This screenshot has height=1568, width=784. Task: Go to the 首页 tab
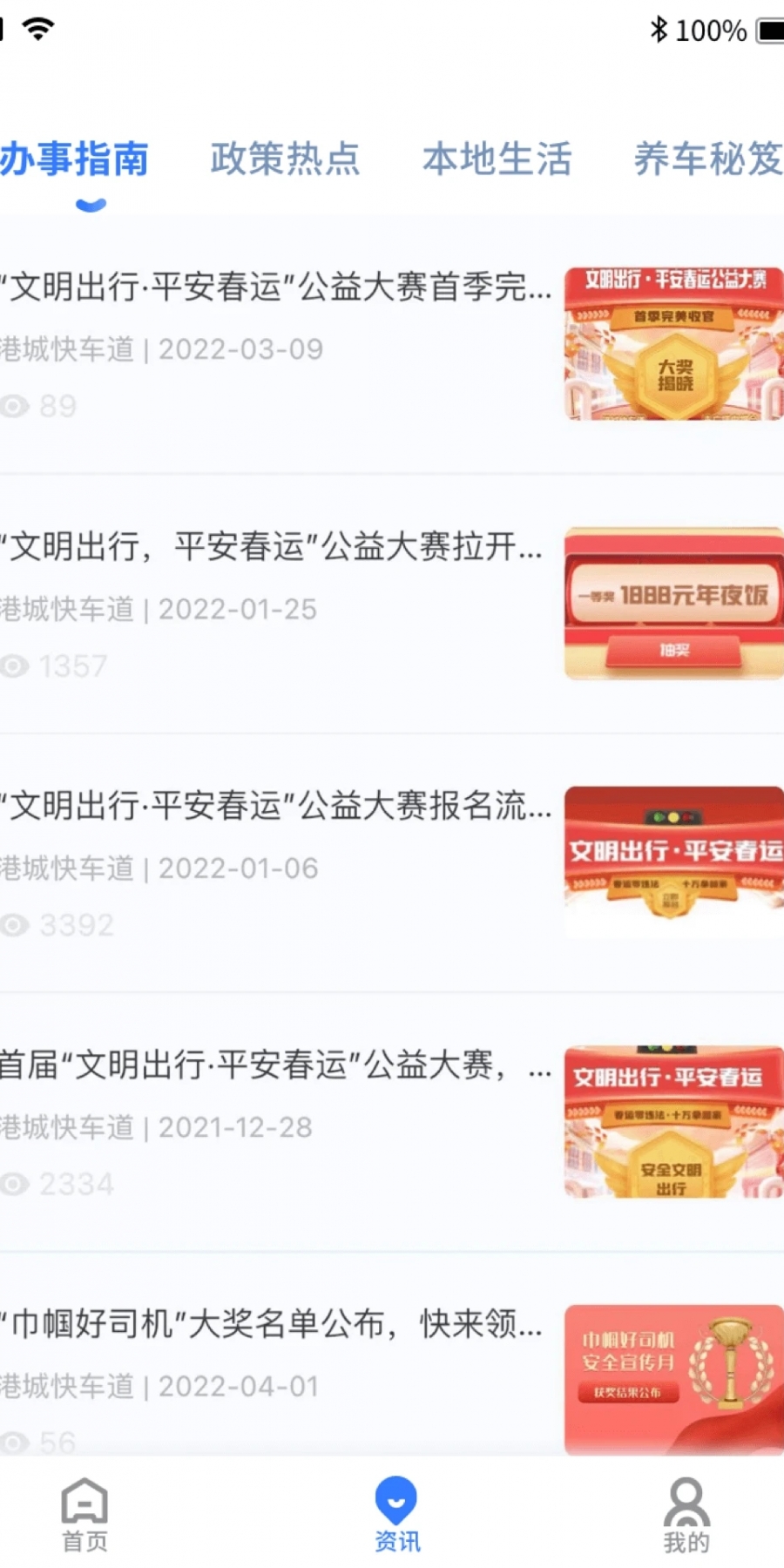coord(84,1515)
